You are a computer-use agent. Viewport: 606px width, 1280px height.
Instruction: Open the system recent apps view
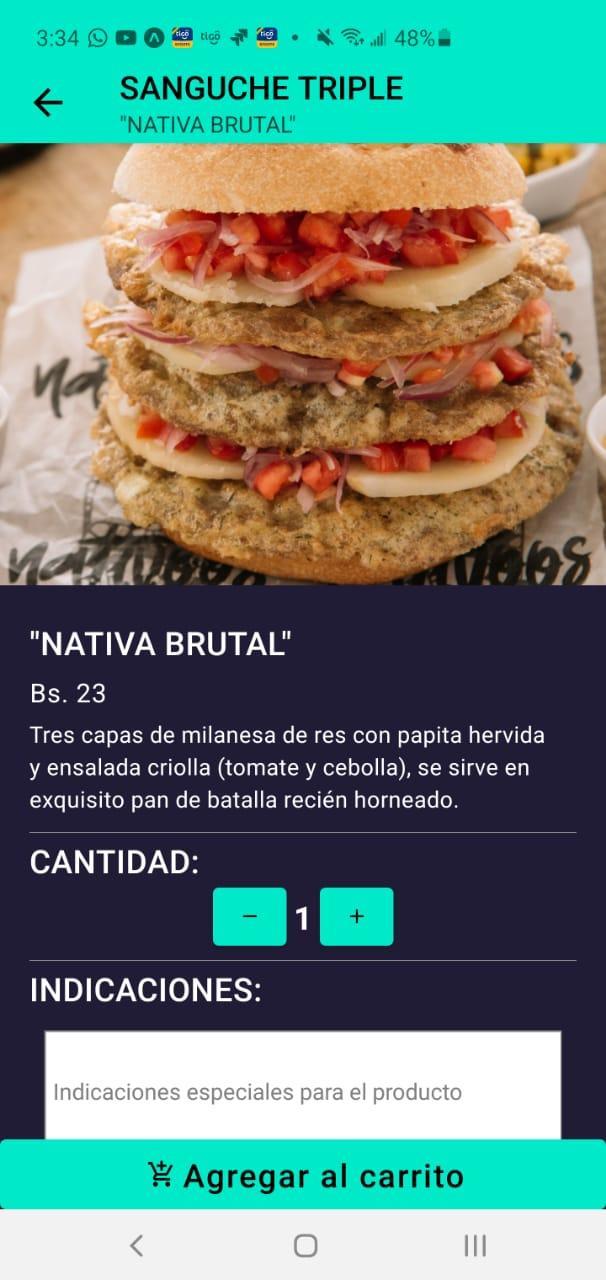(474, 1245)
